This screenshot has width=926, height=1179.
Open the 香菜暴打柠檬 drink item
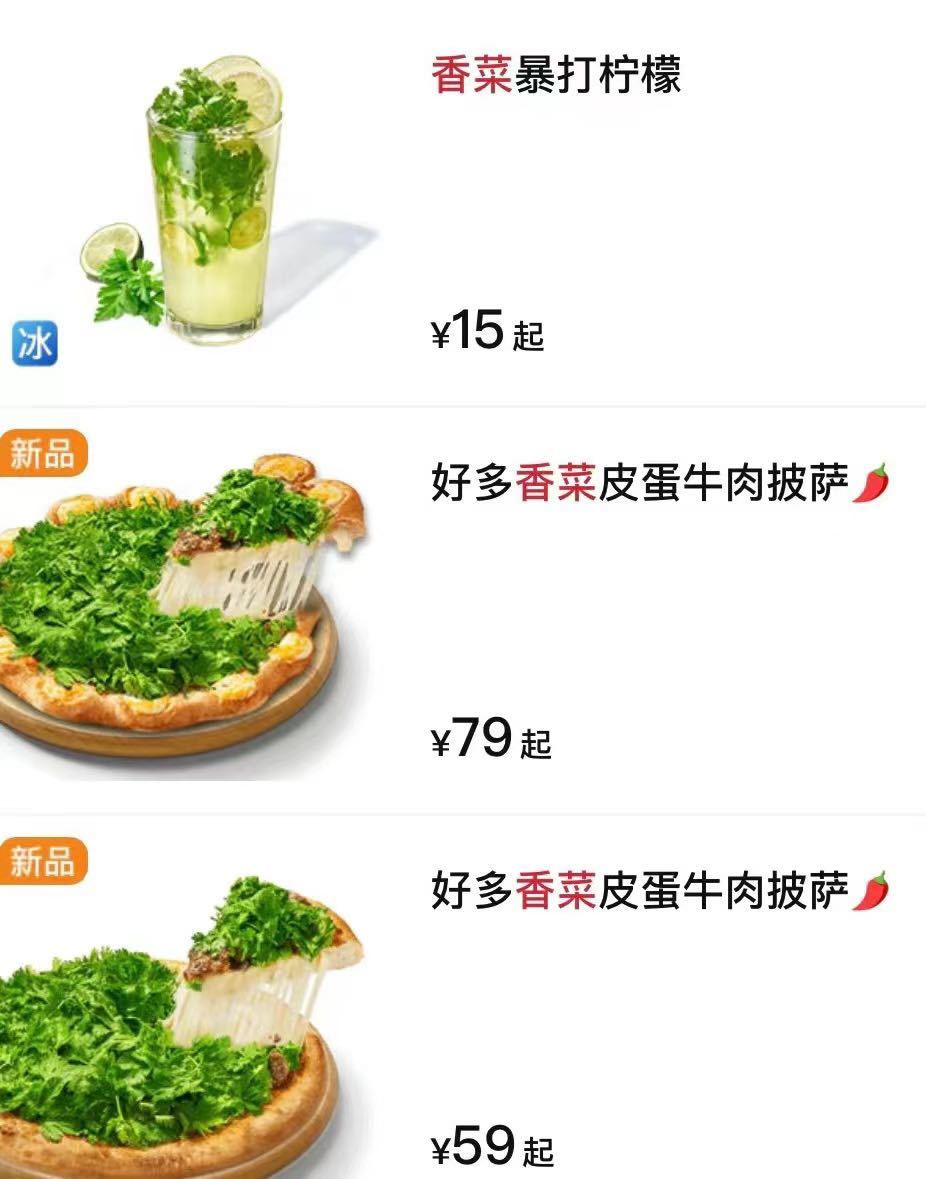click(x=556, y=77)
